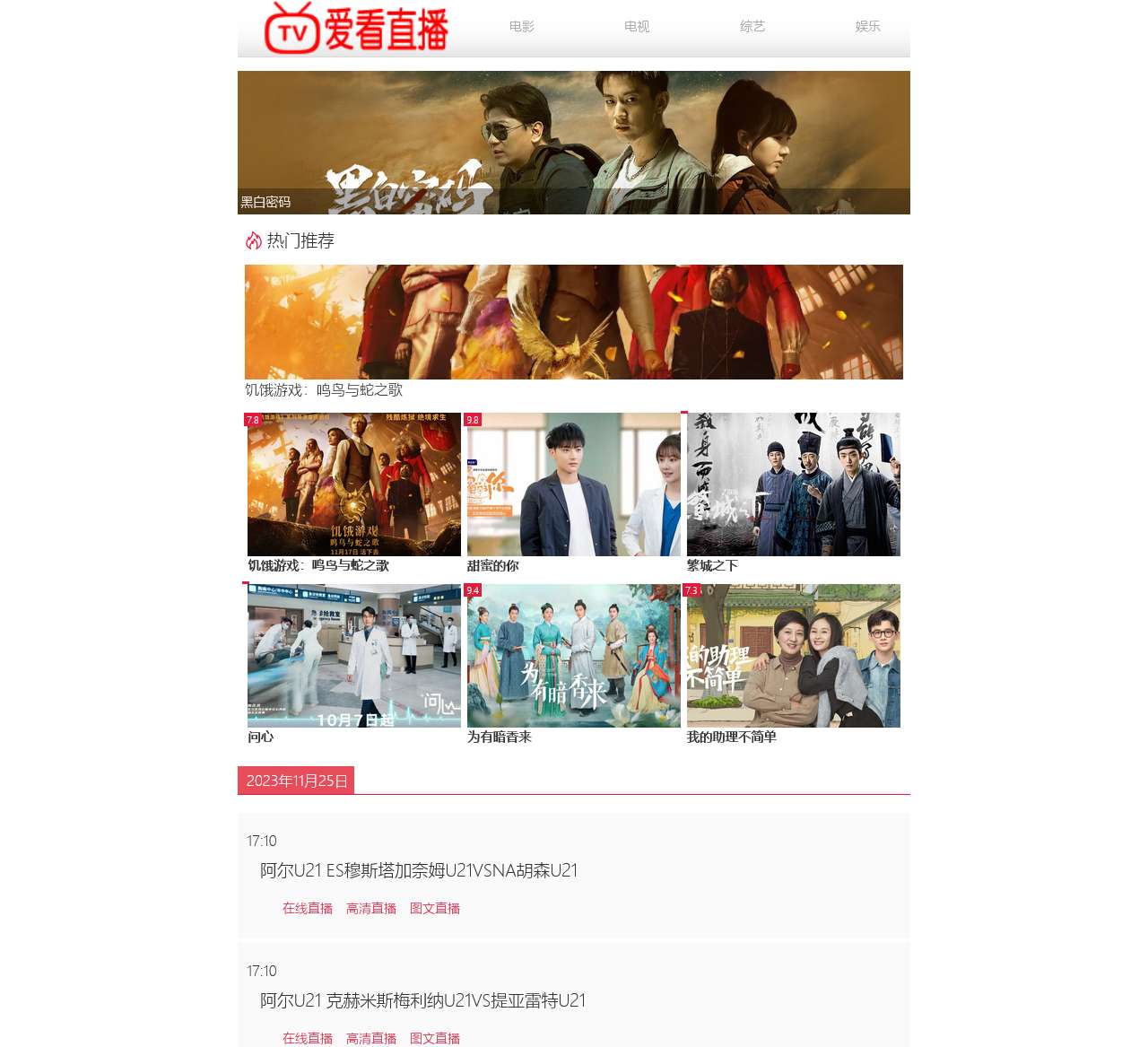Open the 娱乐 category
Image resolution: width=1148 pixels, height=1047 pixels.
(867, 27)
